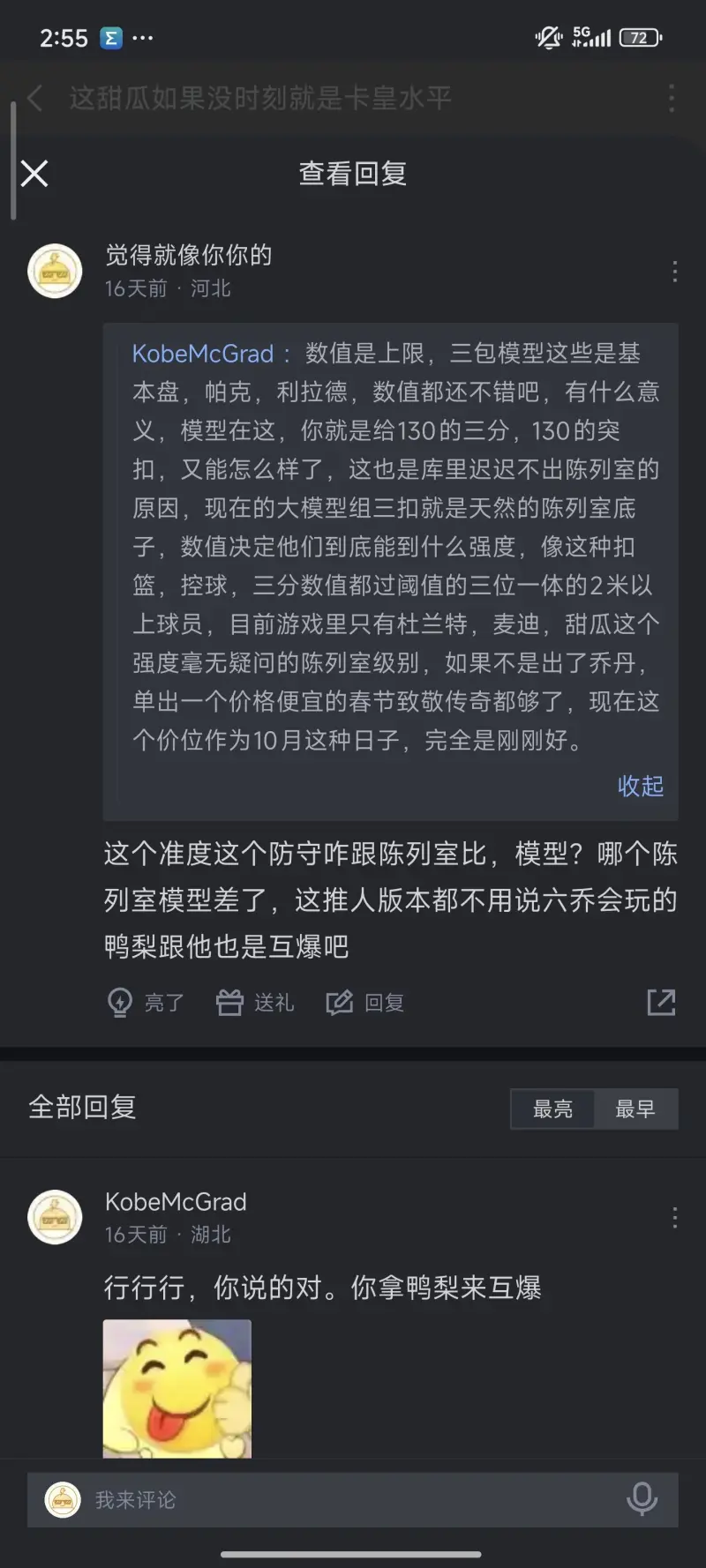706x1568 pixels.
Task: Open 觉得就像你你的's avatar profile
Action: [55, 271]
